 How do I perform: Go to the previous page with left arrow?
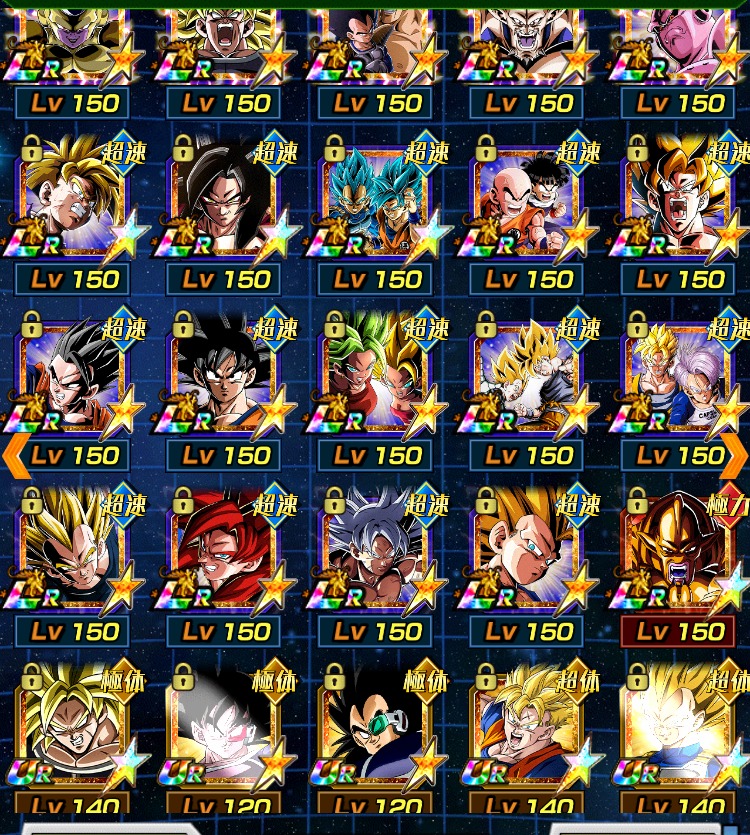[14, 456]
